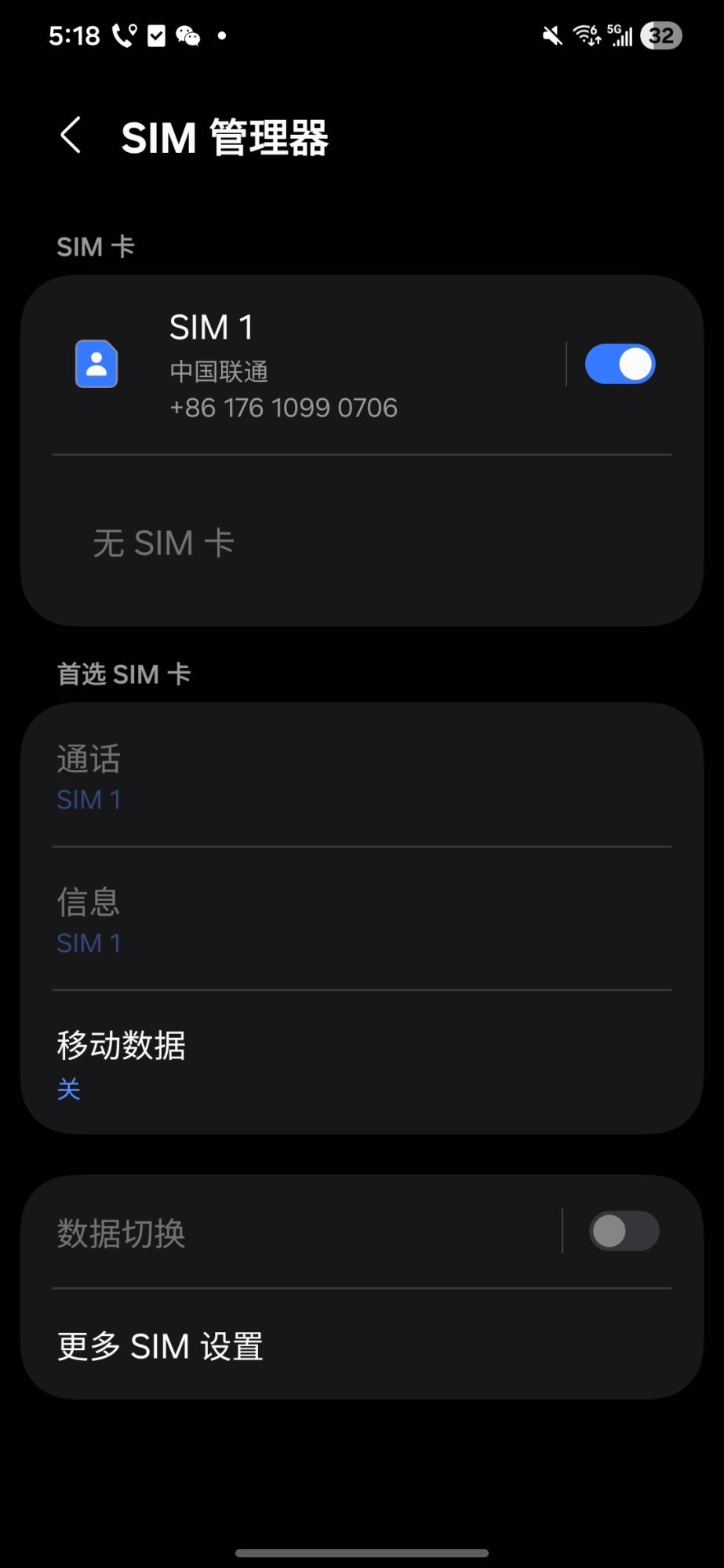
Task: Open 更多 SIM 设置
Action: (361, 1346)
